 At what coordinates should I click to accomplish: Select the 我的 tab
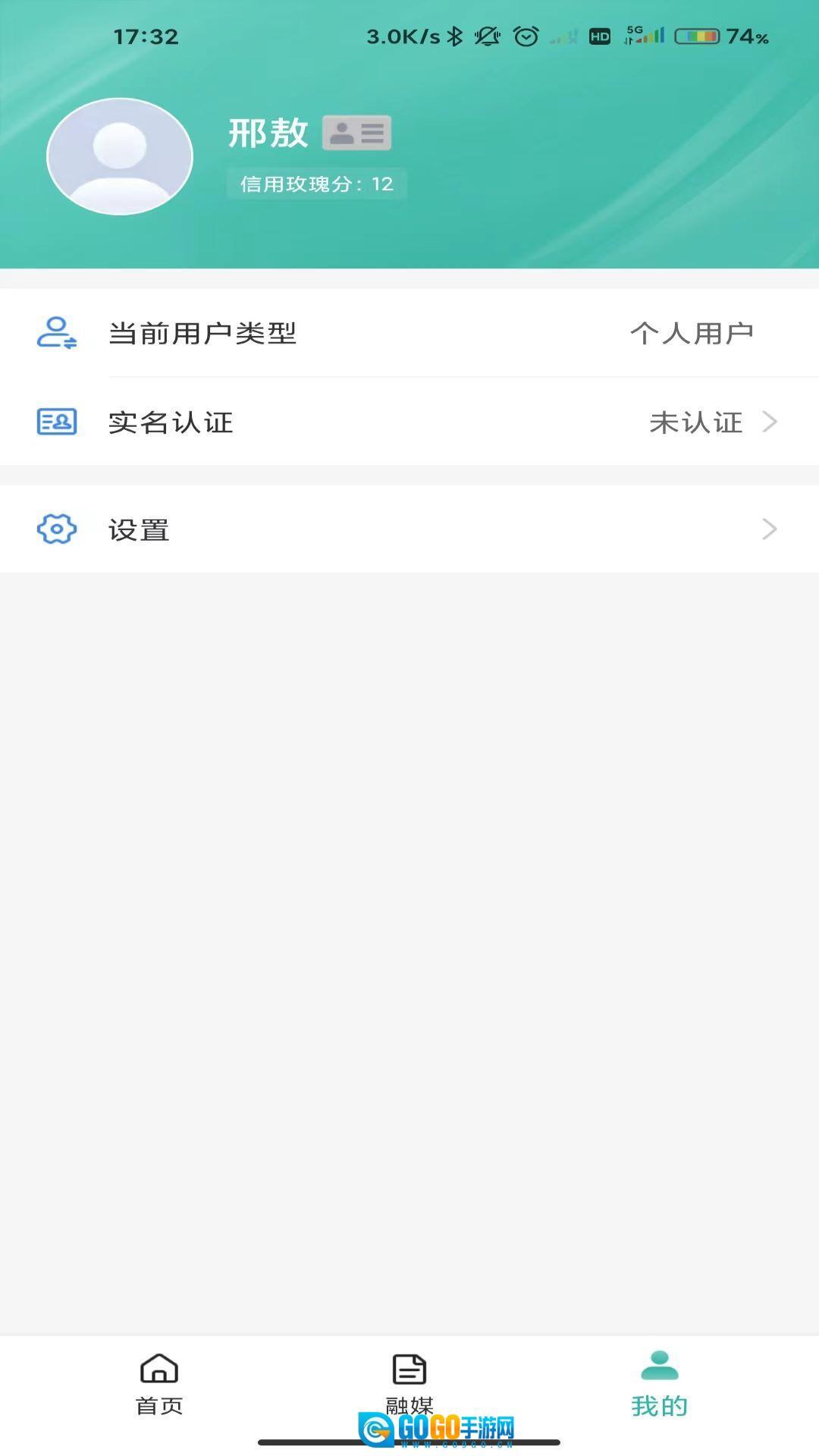659,1383
